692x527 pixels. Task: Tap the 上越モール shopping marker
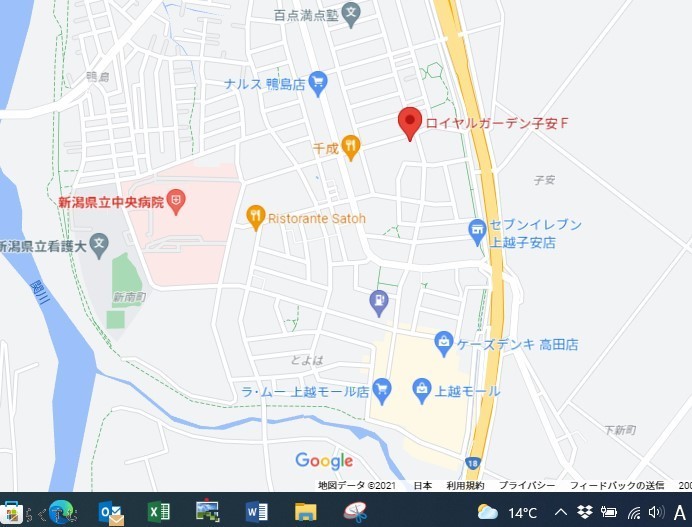[422, 389]
